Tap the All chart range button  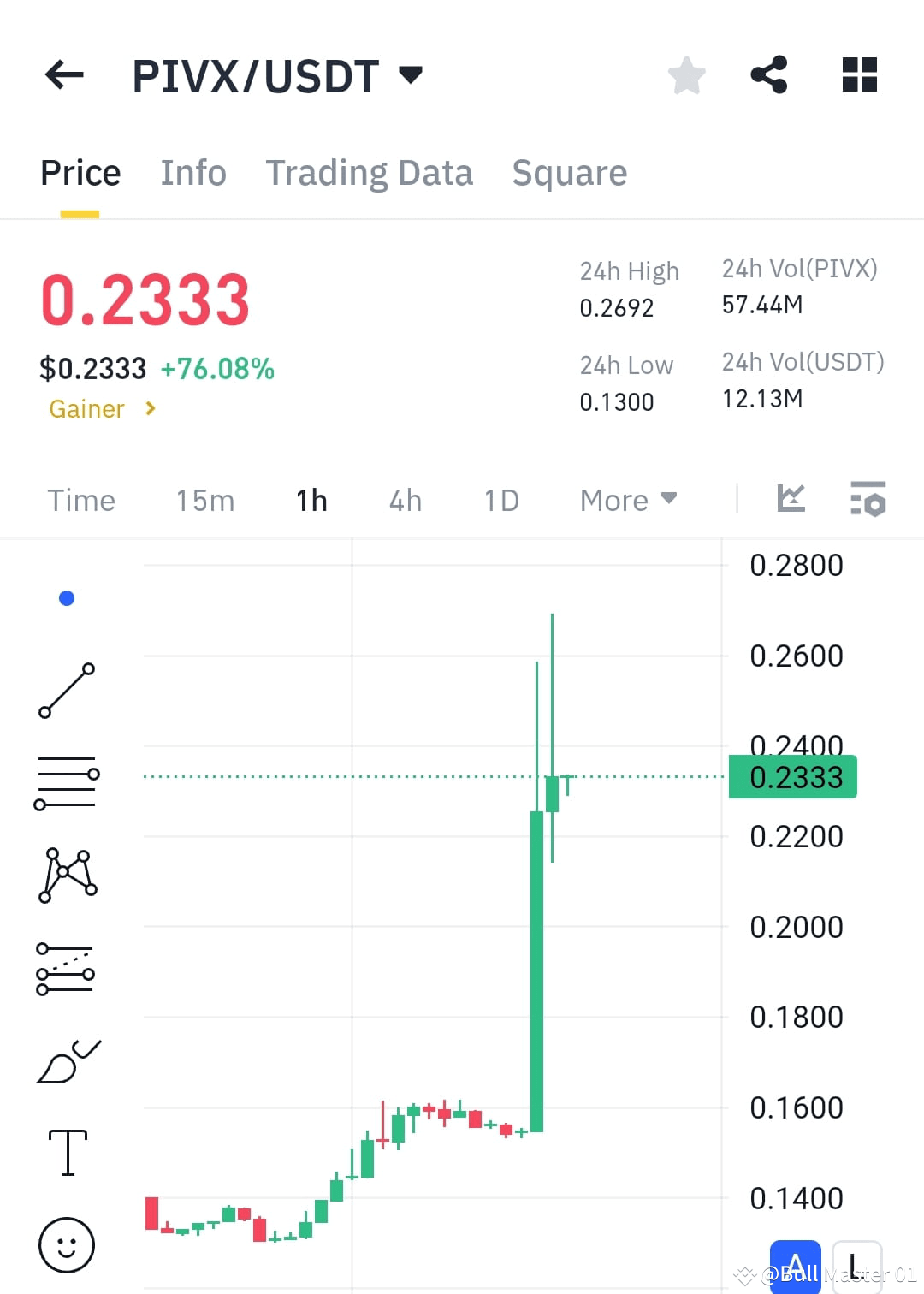point(796,1265)
